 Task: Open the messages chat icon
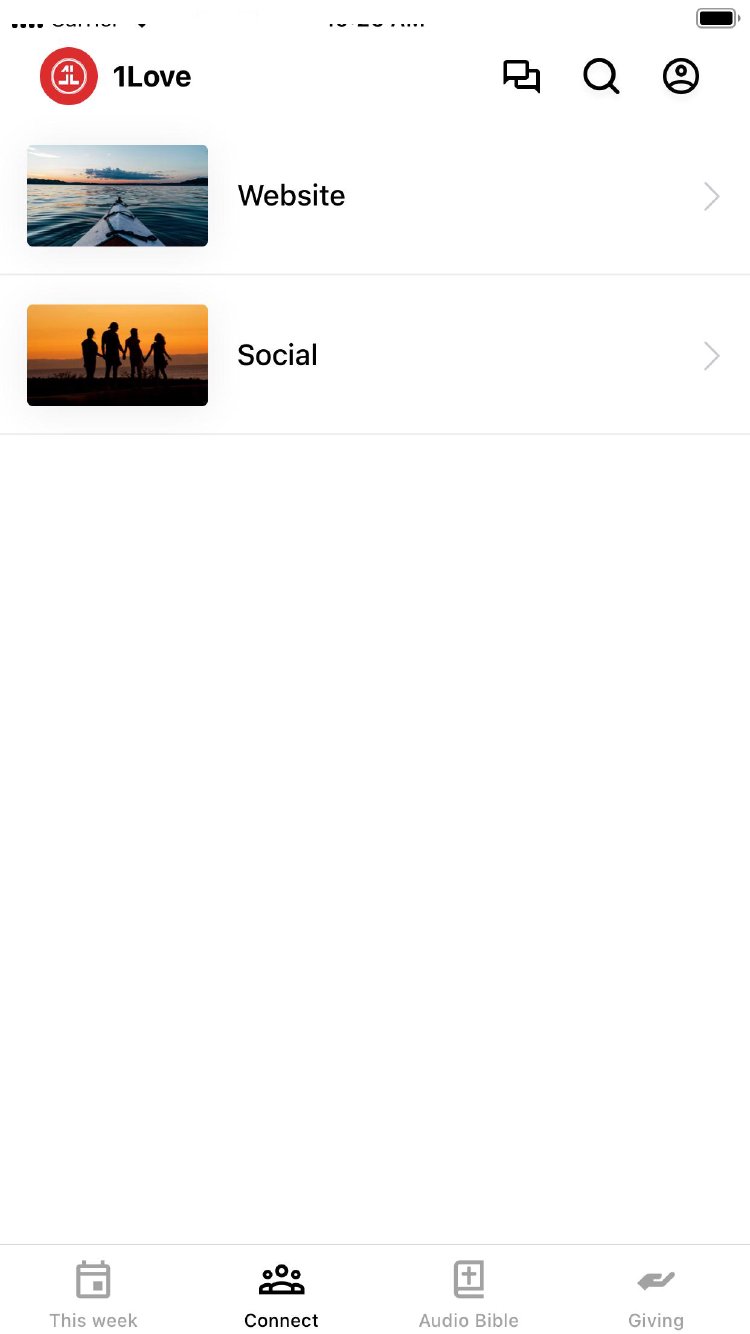(521, 77)
